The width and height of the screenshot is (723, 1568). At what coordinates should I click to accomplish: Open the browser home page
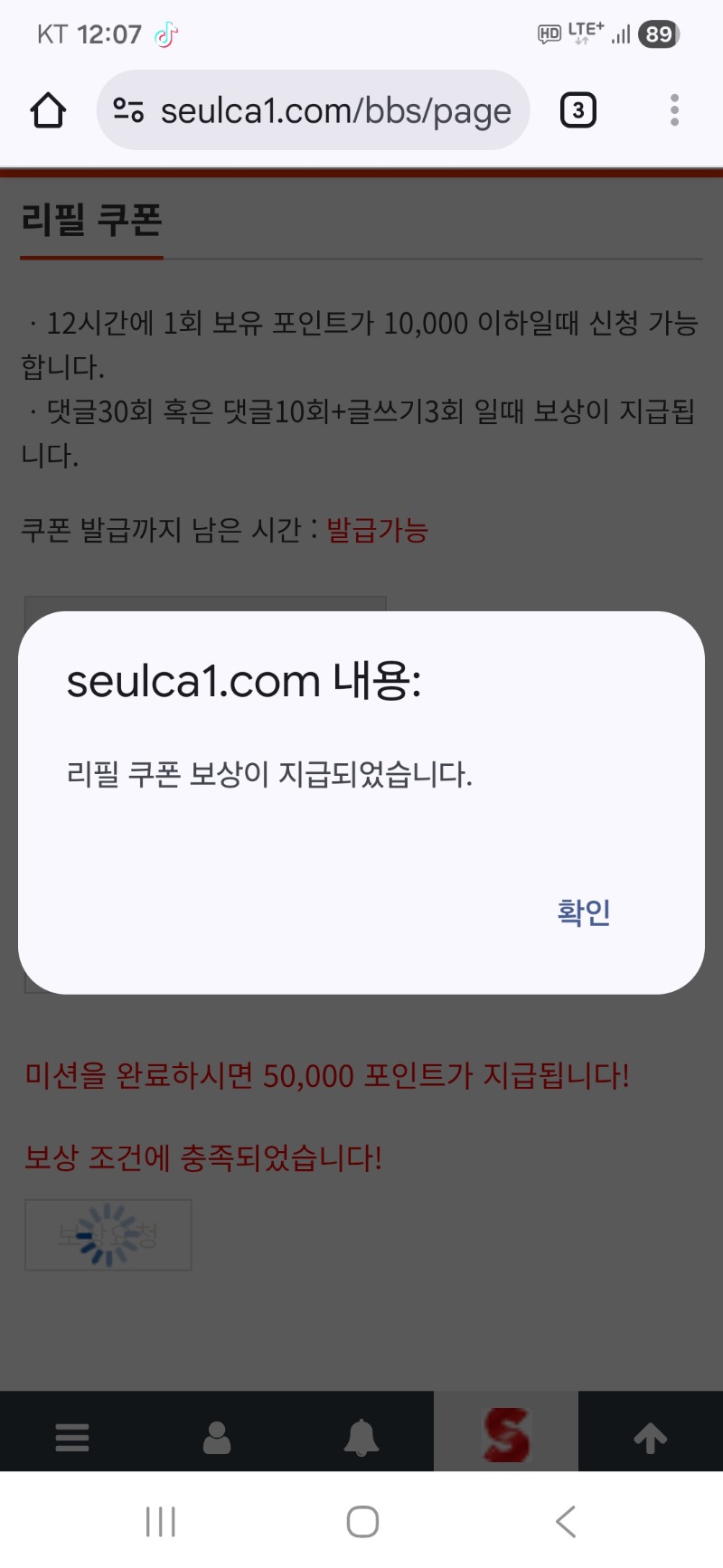tap(48, 110)
